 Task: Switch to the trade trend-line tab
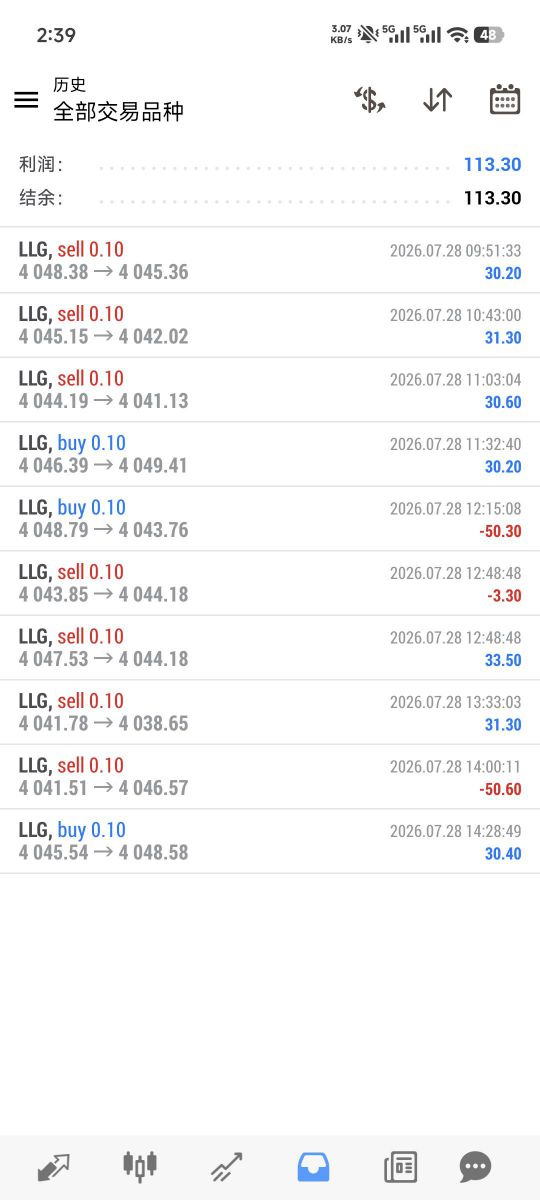227,1166
